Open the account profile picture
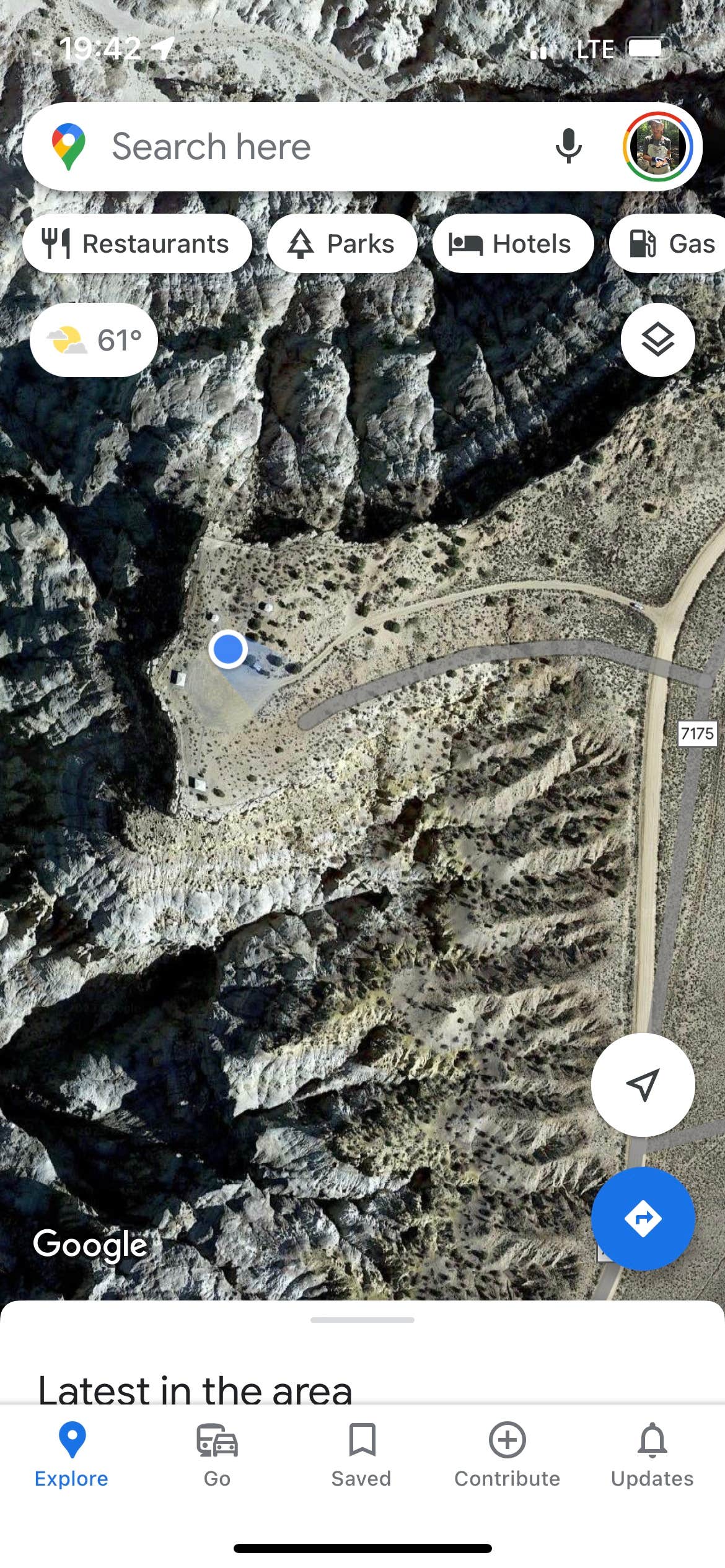This screenshot has width=725, height=1568. pyautogui.click(x=657, y=147)
